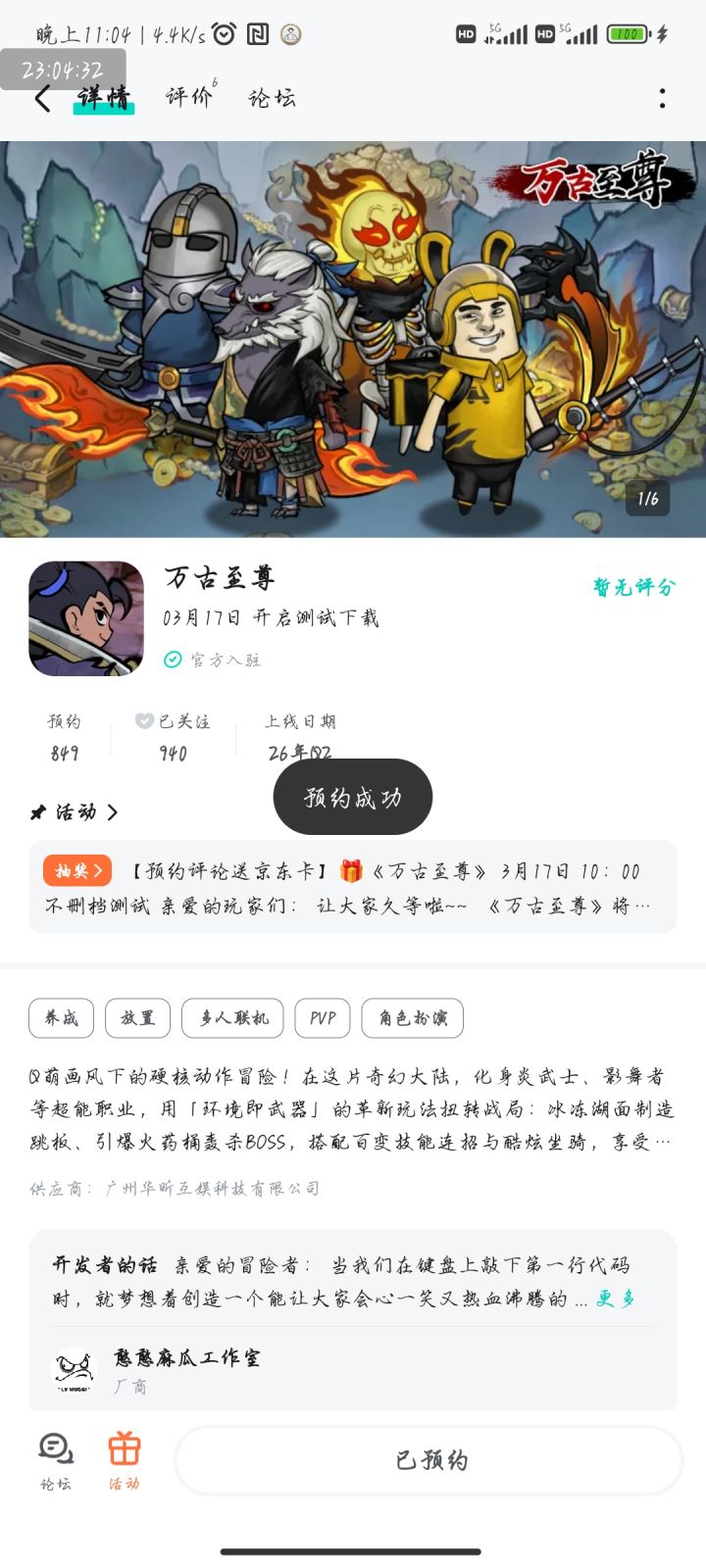This screenshot has height=1568, width=706.
Task: Switch to the 论坛 tab
Action: coord(272,98)
